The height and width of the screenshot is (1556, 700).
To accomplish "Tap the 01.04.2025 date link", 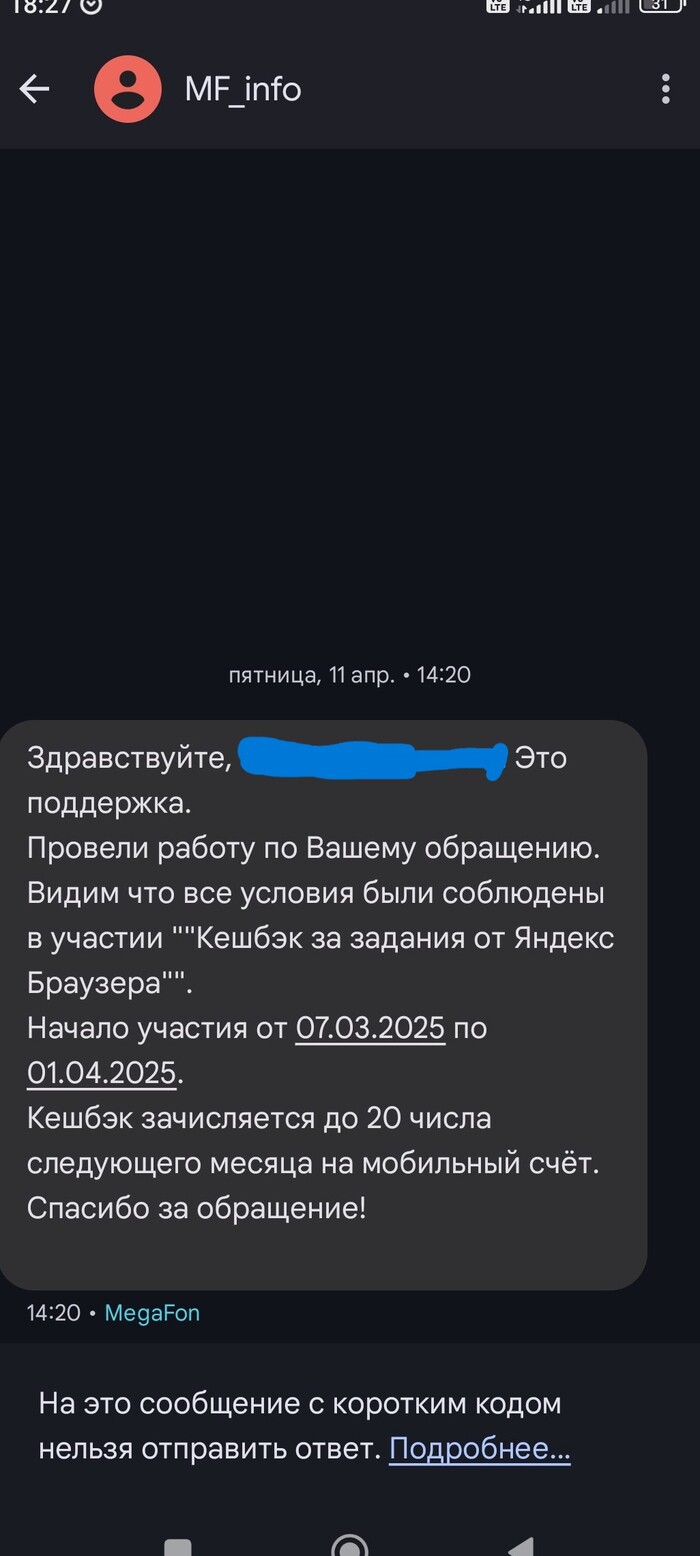I will click(102, 1073).
